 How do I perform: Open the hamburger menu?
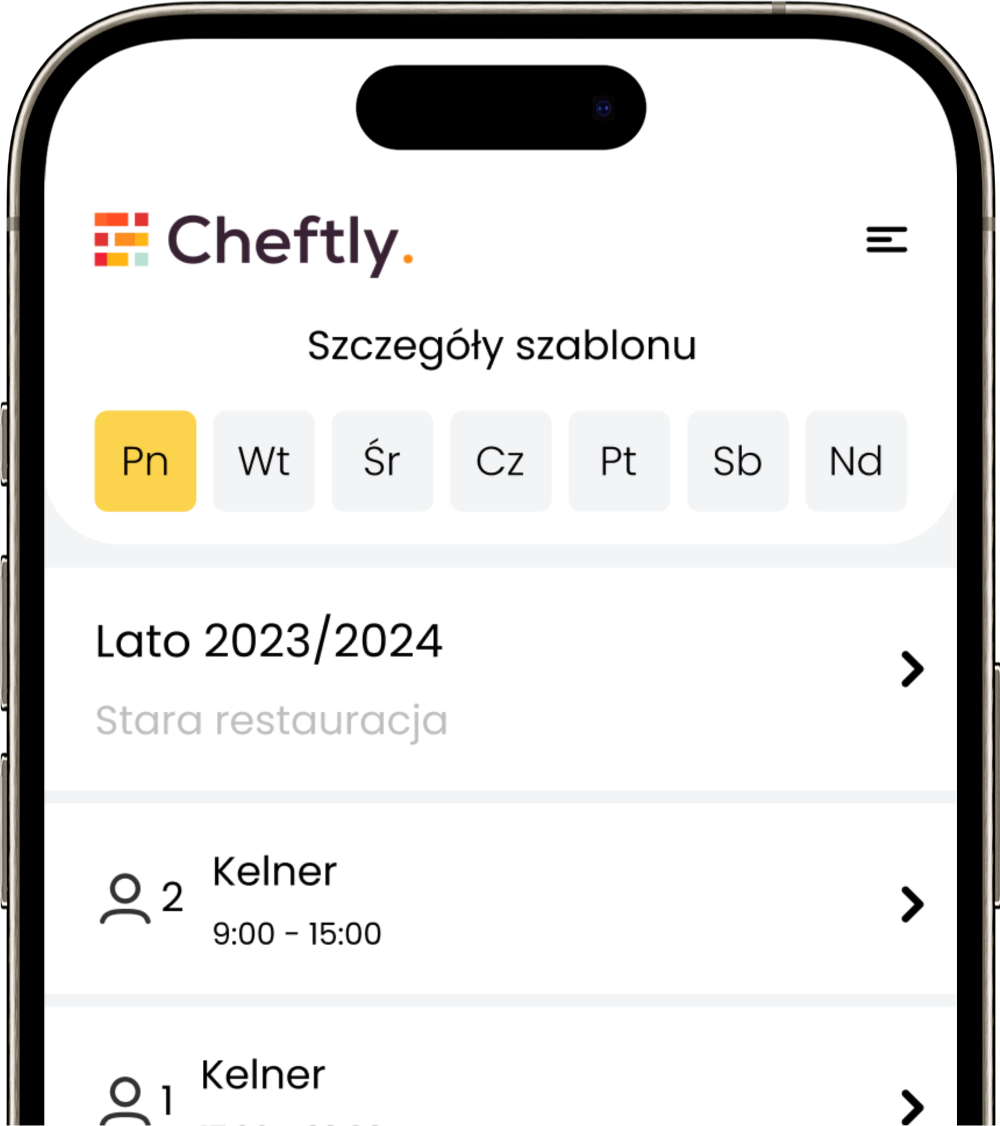click(x=886, y=240)
